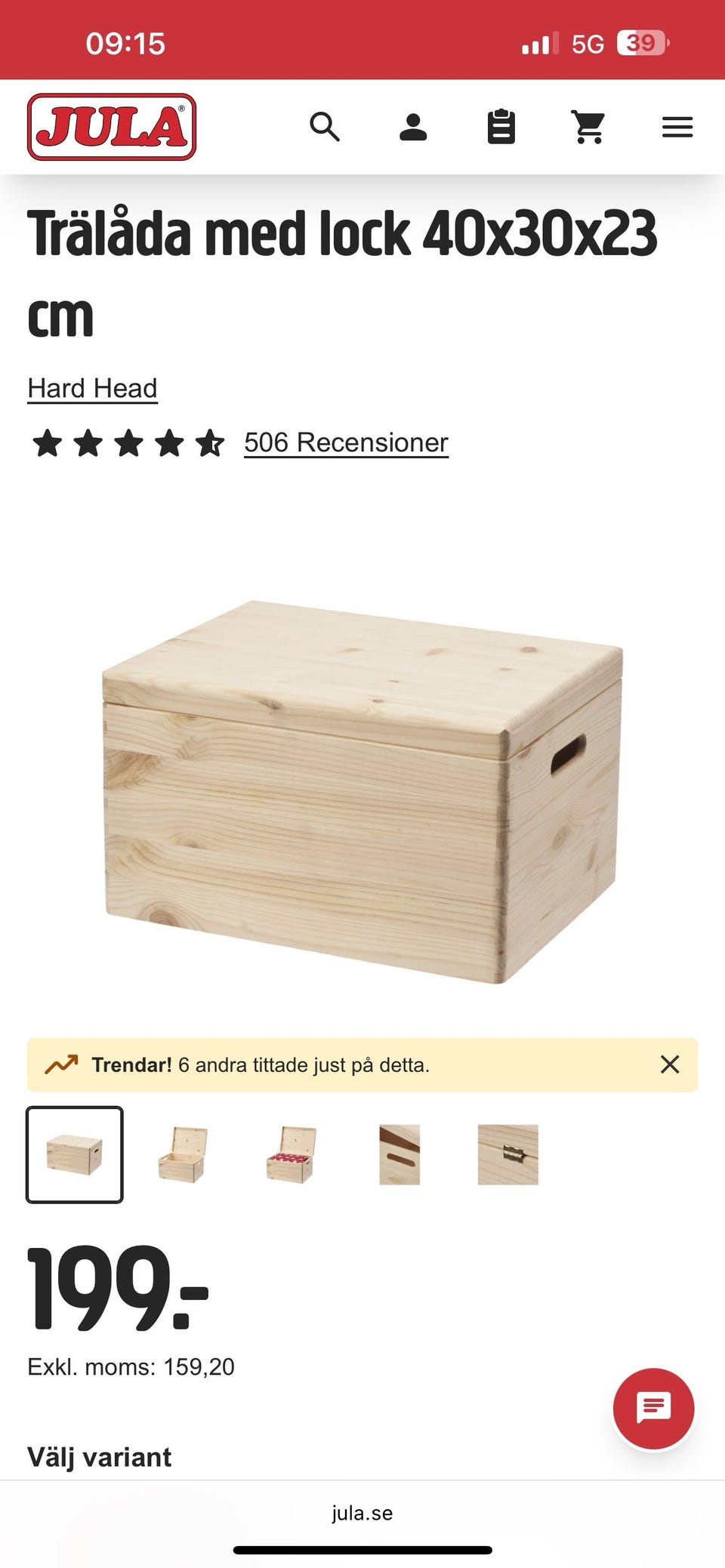Select the hinge detail thumbnail

tap(509, 1156)
